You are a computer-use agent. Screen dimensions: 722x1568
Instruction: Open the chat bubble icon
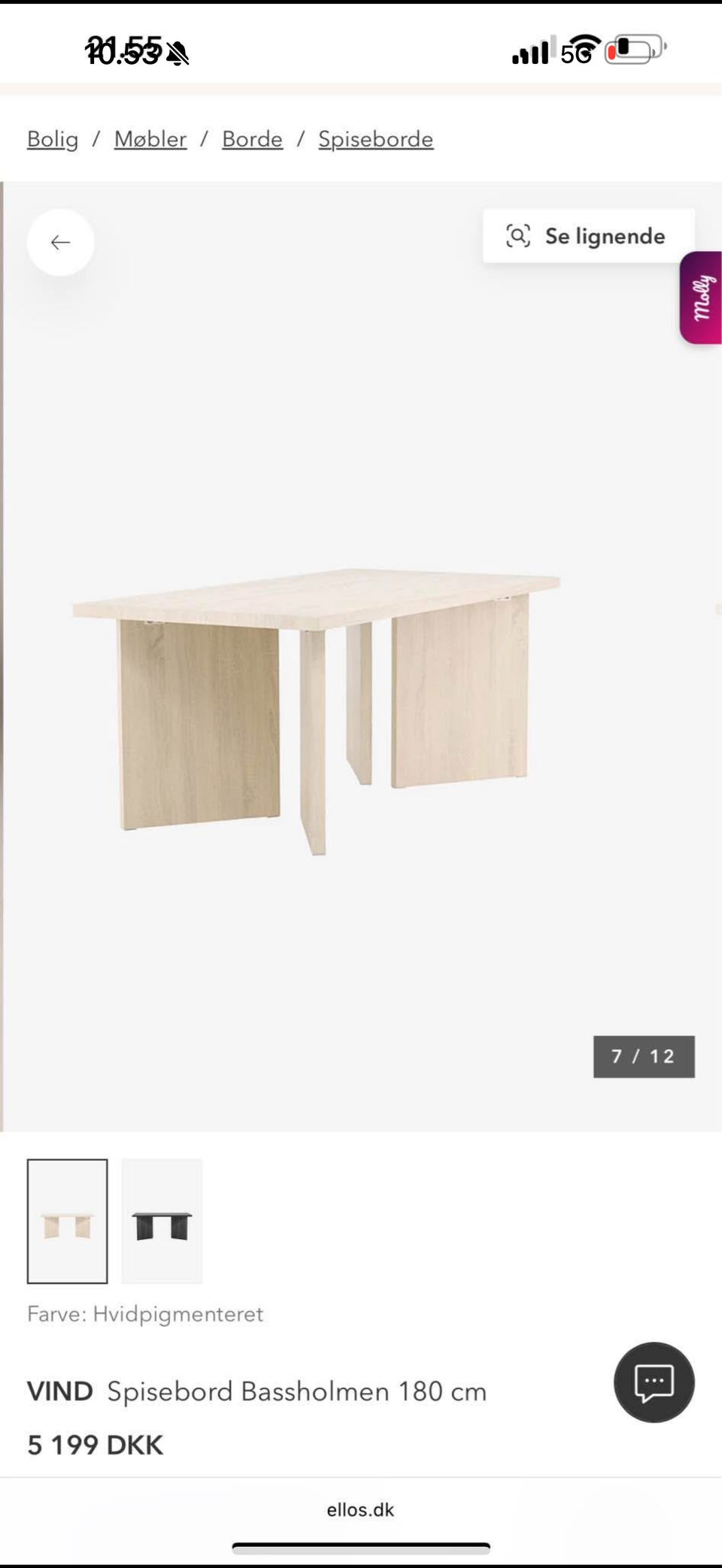coord(653,1382)
